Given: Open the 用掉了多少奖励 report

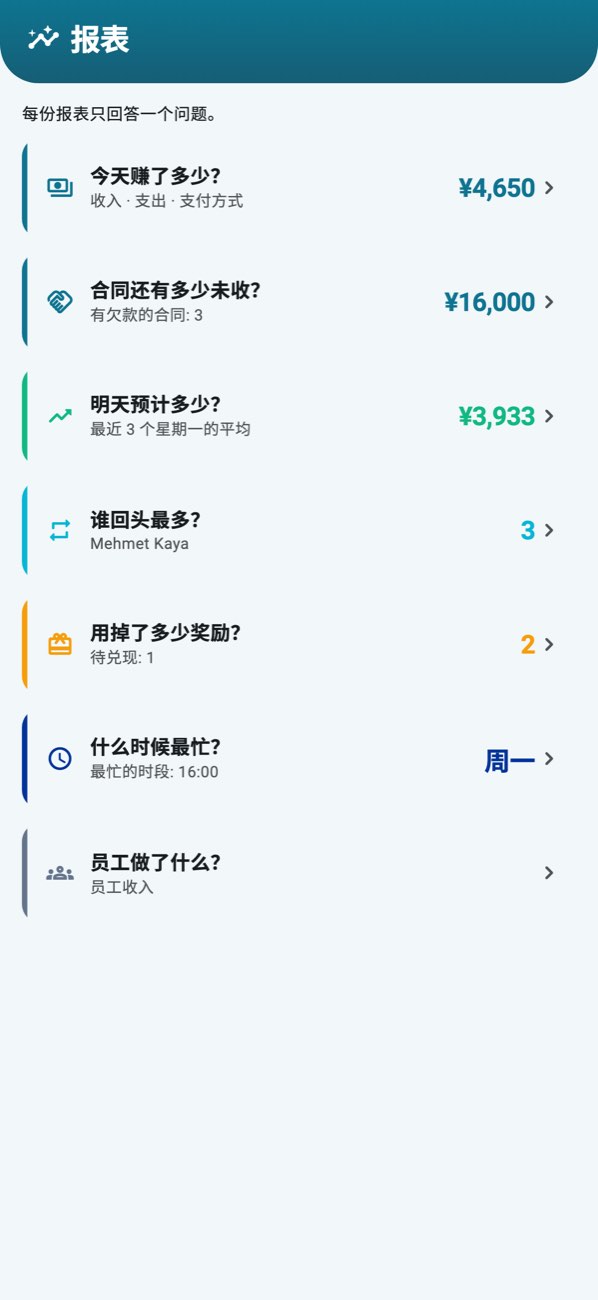Looking at the screenshot, I should coord(299,644).
